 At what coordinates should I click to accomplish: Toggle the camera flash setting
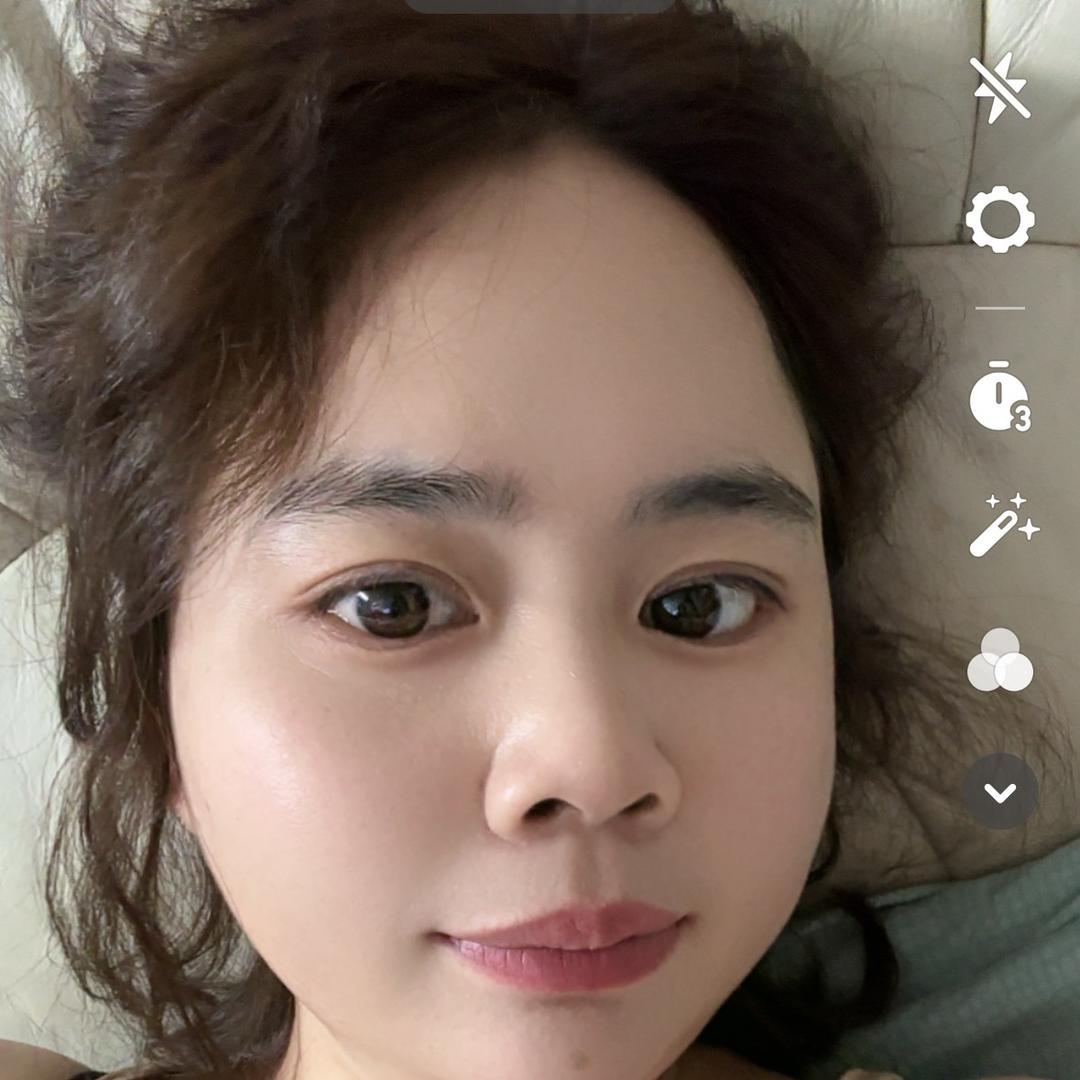point(999,88)
